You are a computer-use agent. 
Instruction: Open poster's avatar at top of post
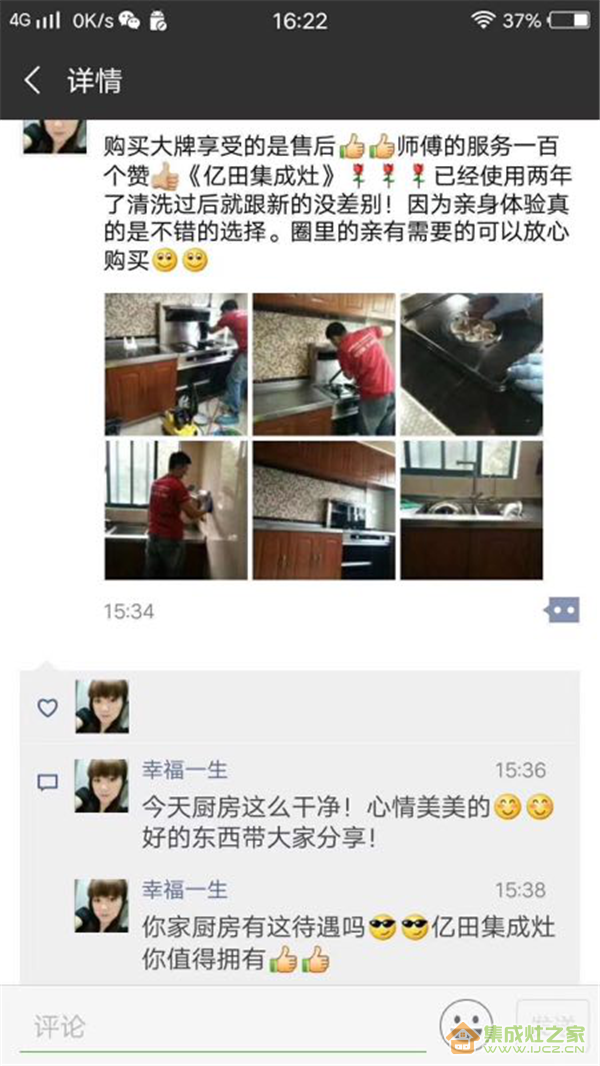tap(54, 137)
